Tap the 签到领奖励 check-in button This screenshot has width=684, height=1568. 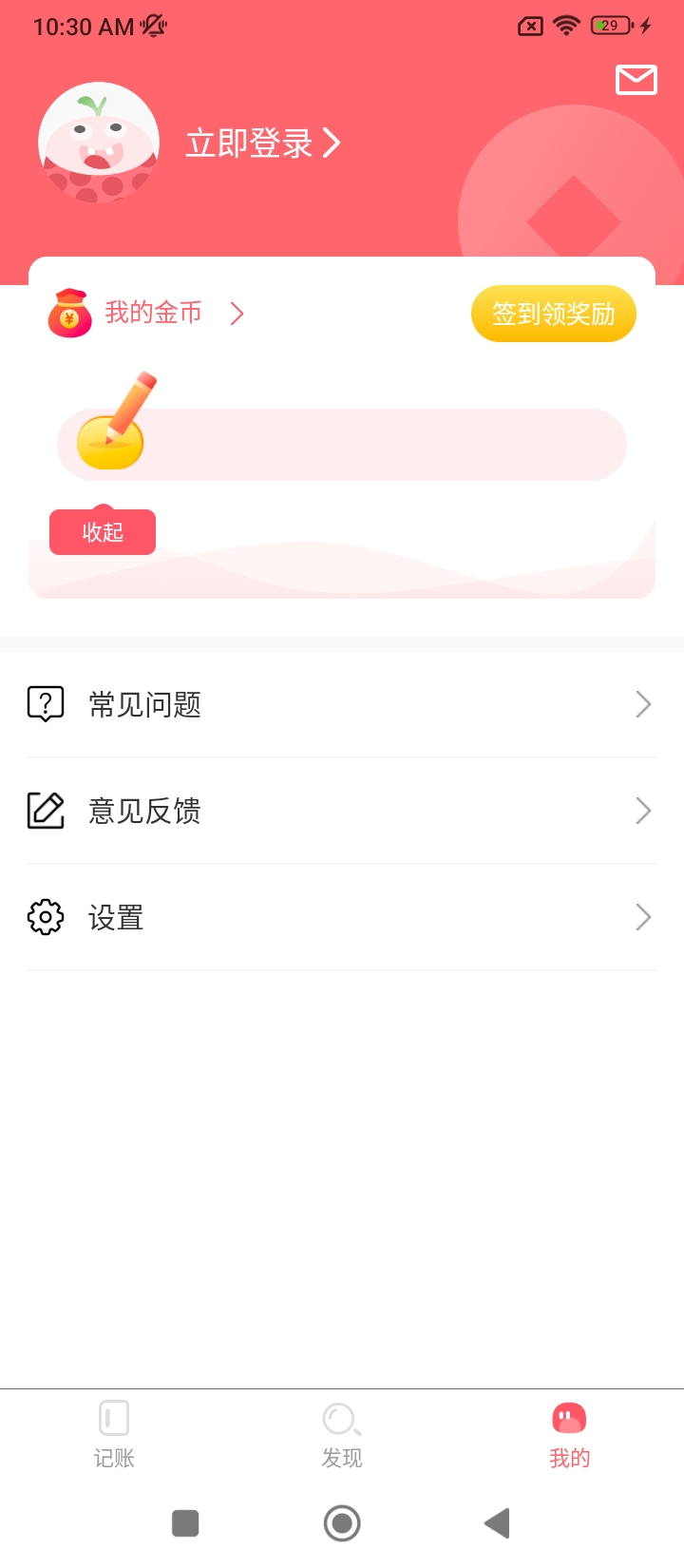[553, 314]
